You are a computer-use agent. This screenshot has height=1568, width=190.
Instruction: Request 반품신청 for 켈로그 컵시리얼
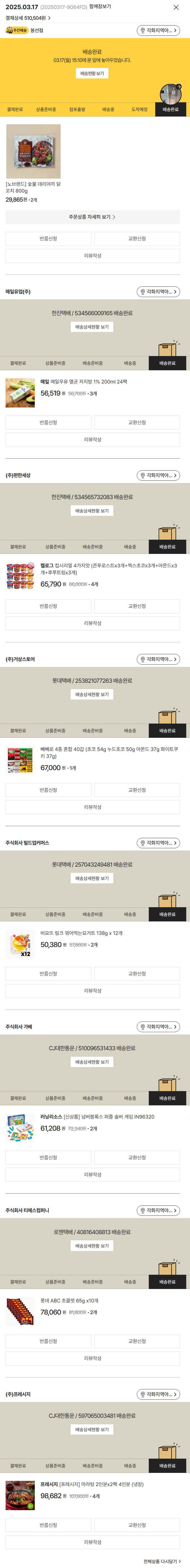(48, 606)
